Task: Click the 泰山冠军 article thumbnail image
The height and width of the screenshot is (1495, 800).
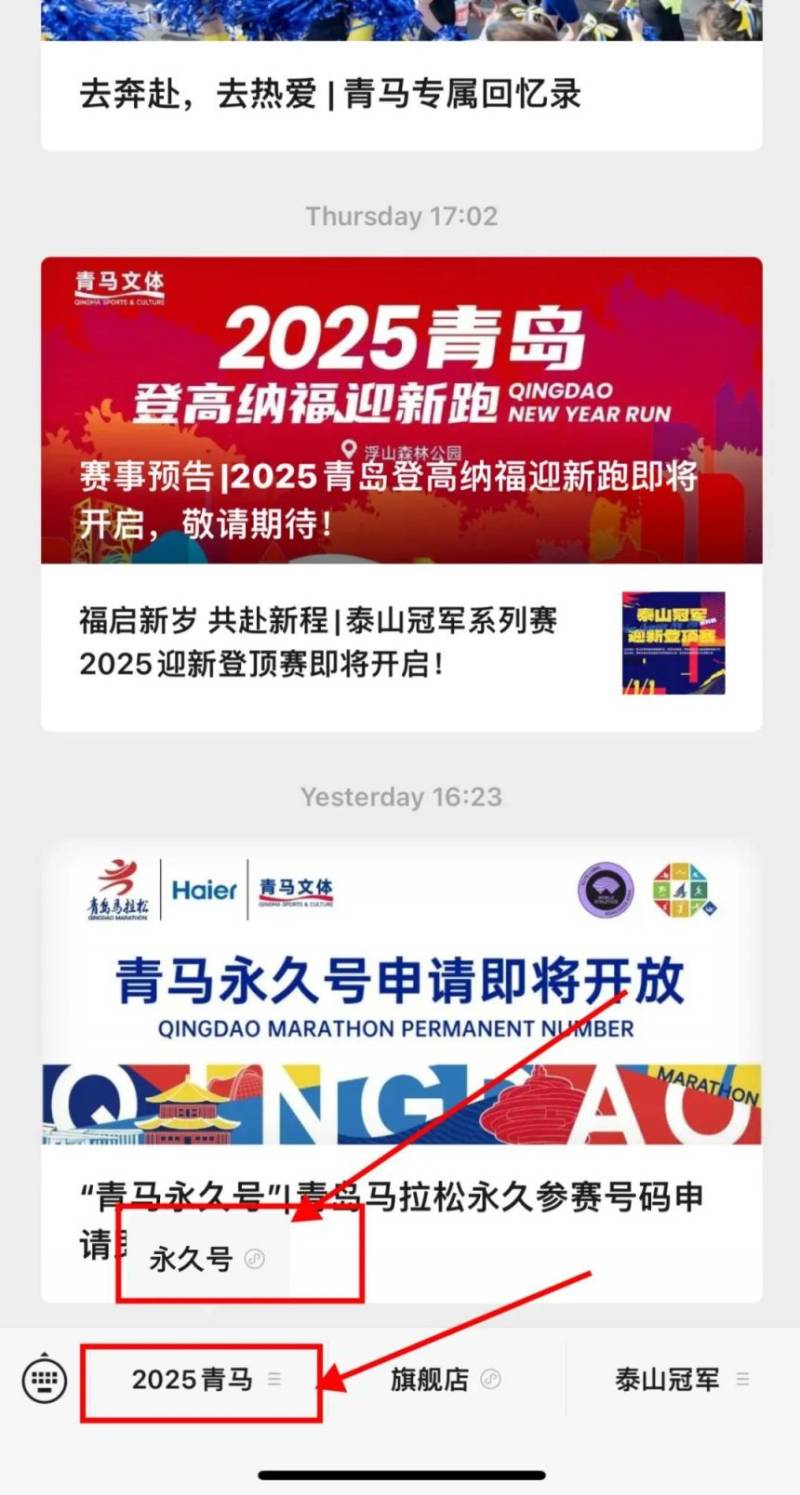Action: tap(672, 642)
